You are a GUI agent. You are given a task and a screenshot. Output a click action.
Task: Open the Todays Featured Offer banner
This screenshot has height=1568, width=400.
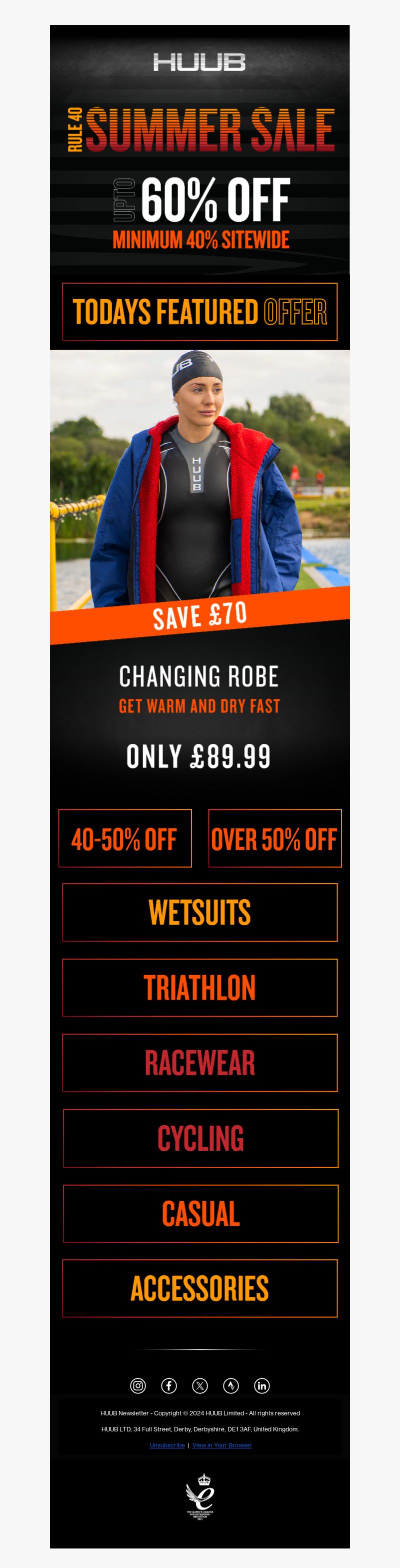(x=199, y=312)
